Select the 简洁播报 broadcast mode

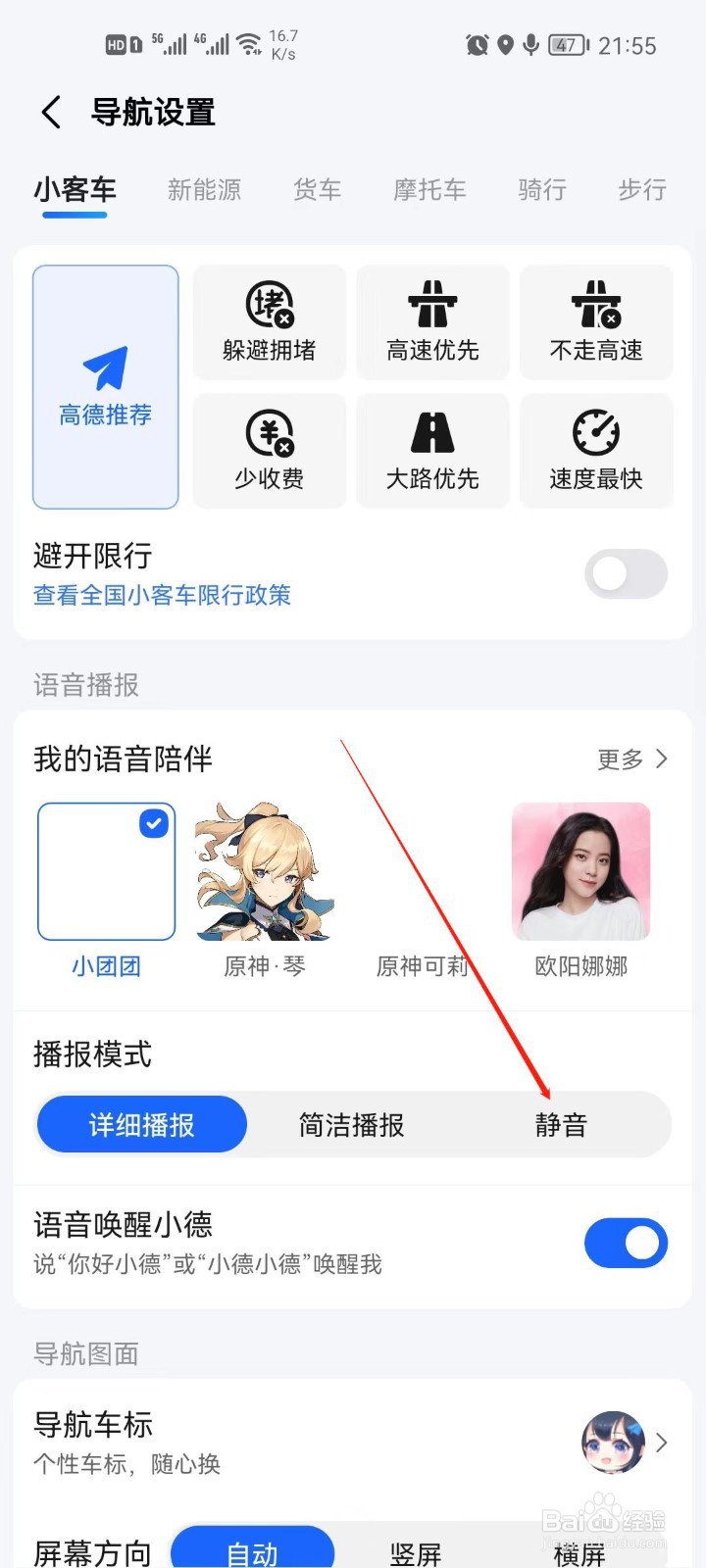349,1124
